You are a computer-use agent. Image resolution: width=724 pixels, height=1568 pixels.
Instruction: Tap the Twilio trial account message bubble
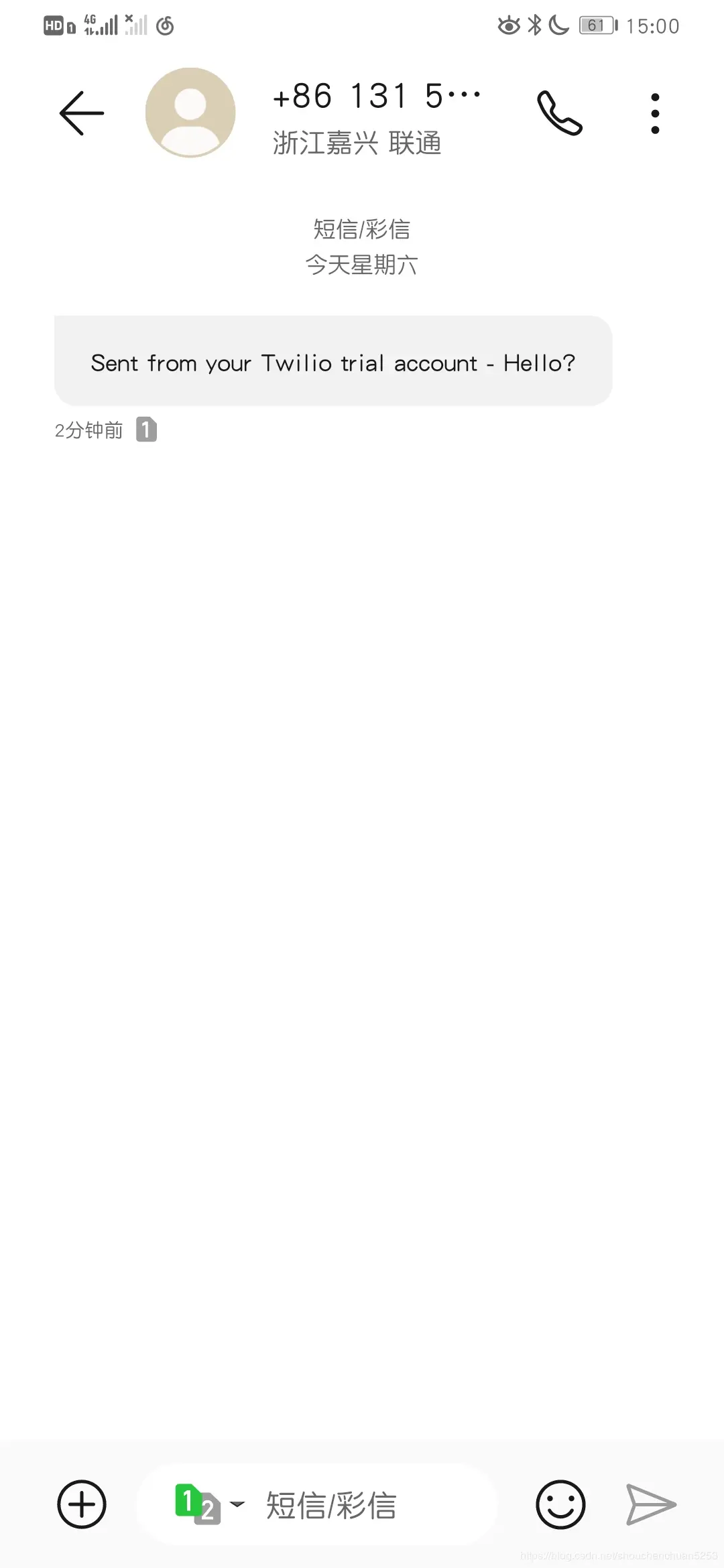(x=333, y=363)
